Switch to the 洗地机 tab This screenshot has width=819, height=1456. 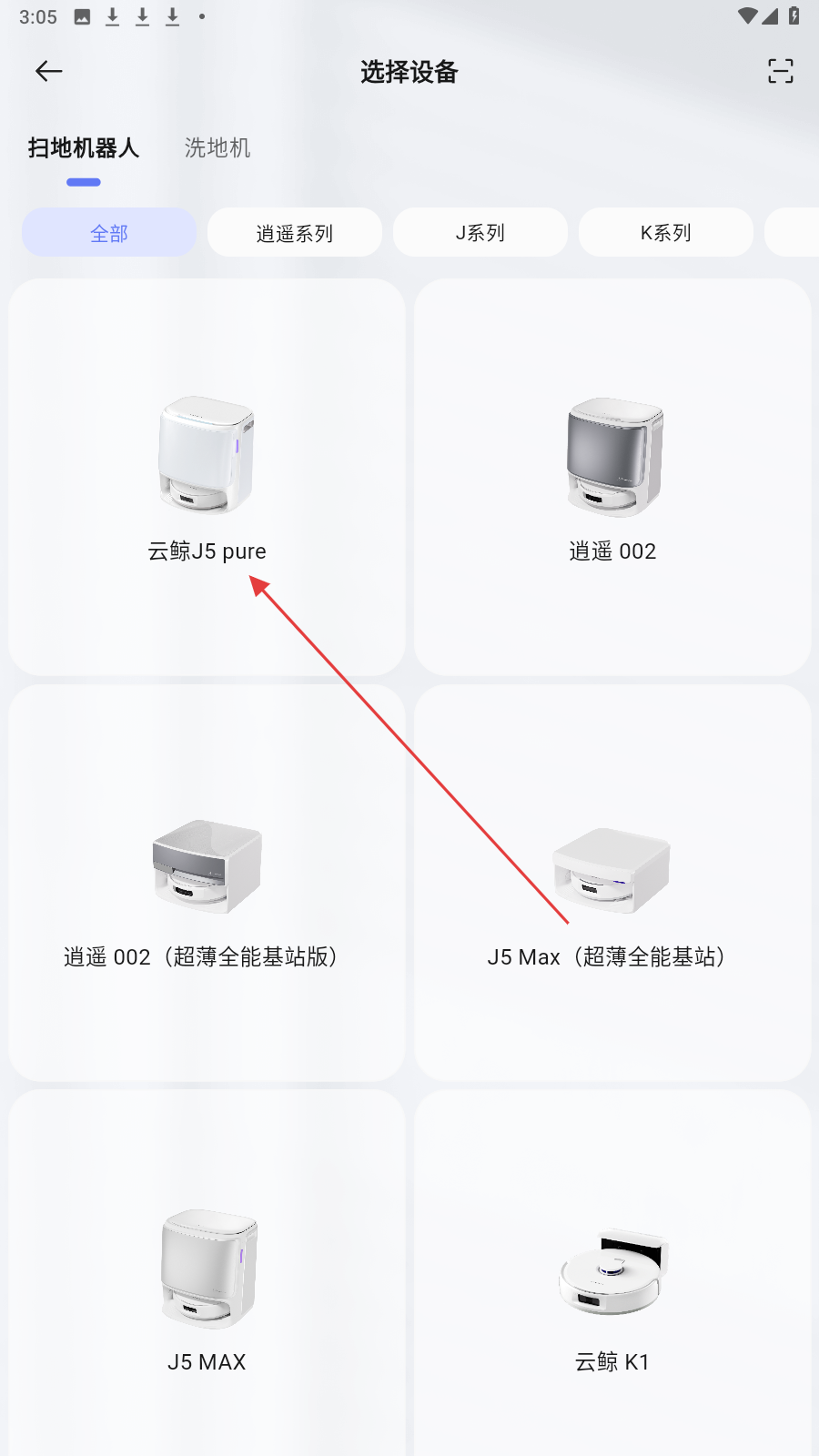[217, 147]
